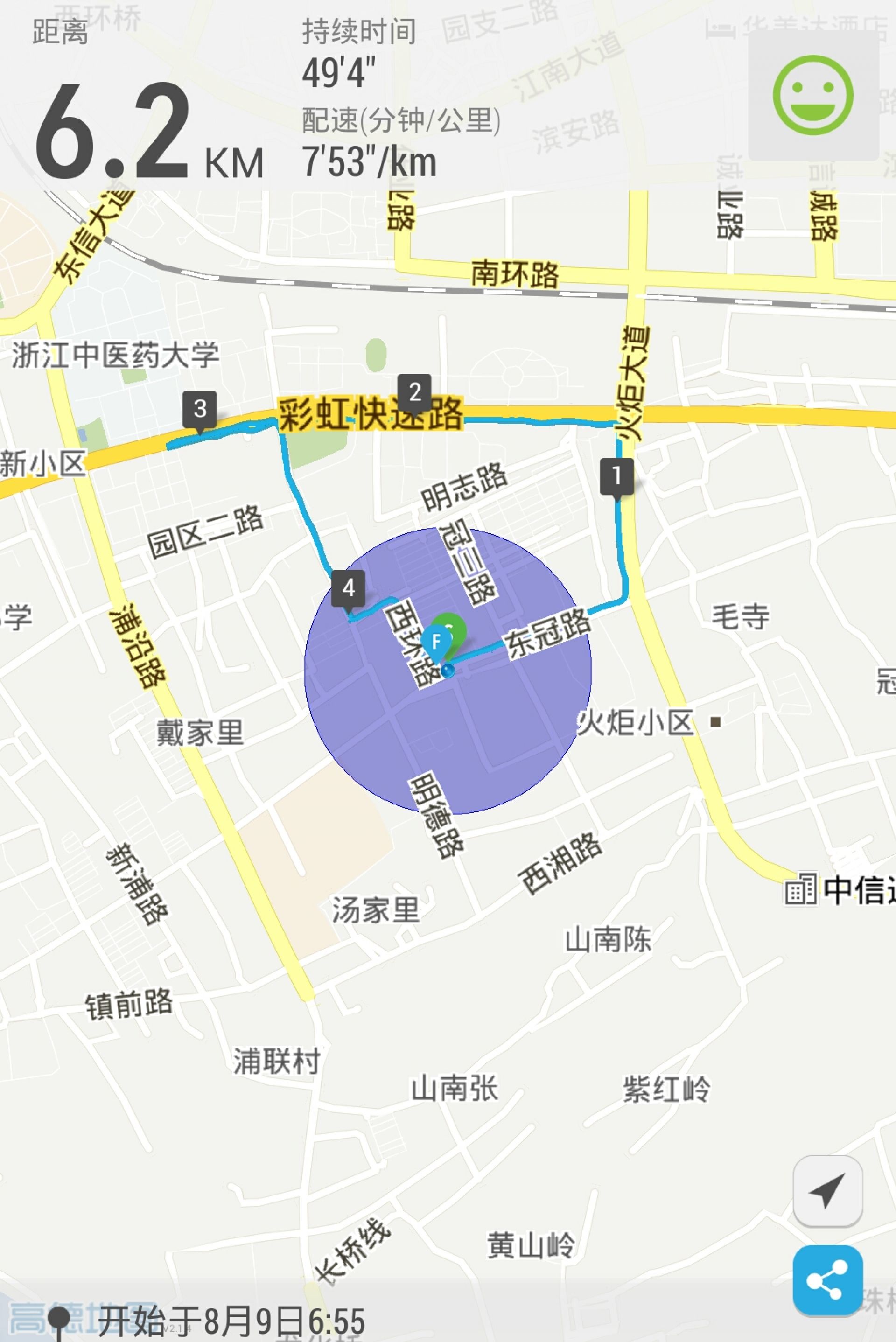Tap the blue finish pin F
The image size is (896, 1342).
(x=436, y=642)
